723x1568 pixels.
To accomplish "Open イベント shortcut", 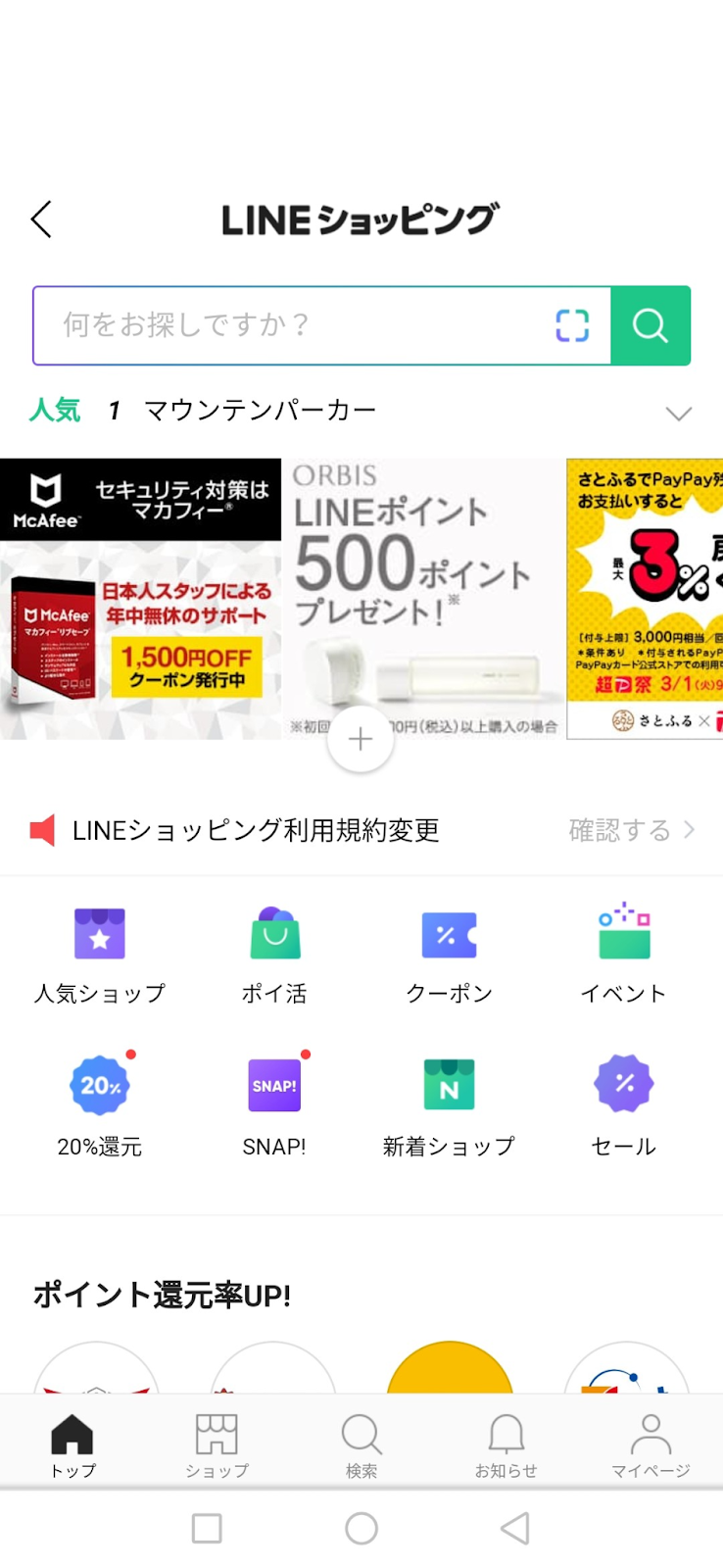I will coord(623,955).
